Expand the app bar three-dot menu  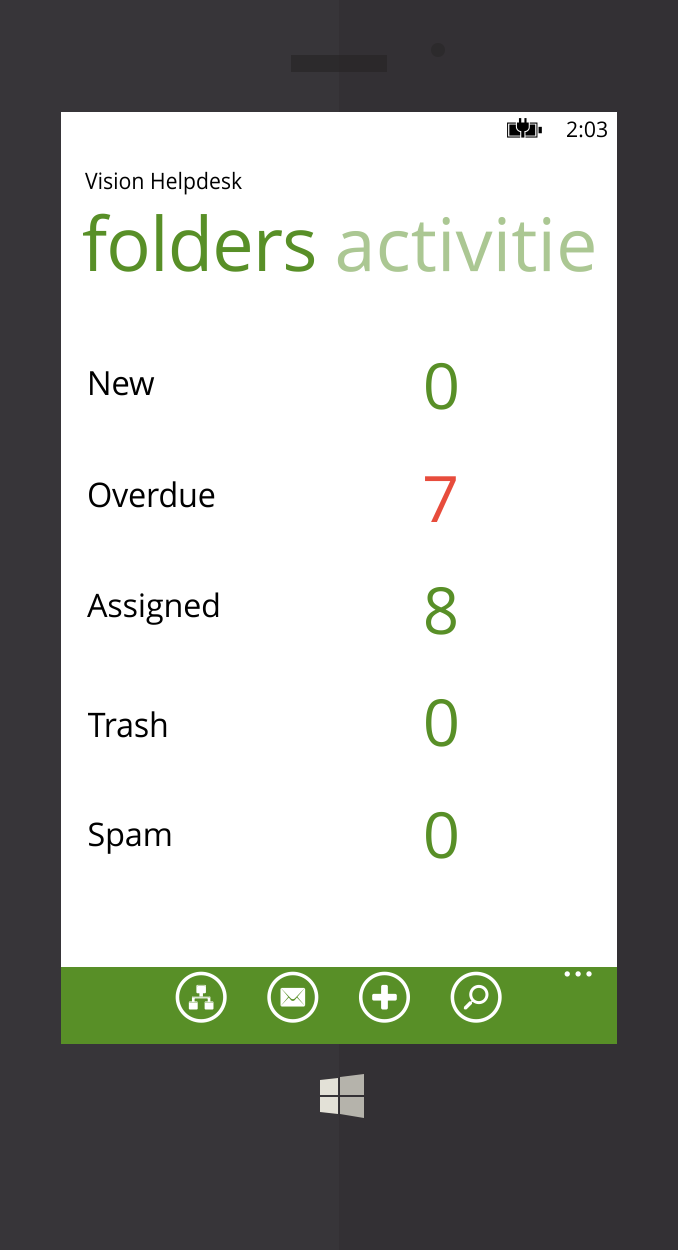578,974
